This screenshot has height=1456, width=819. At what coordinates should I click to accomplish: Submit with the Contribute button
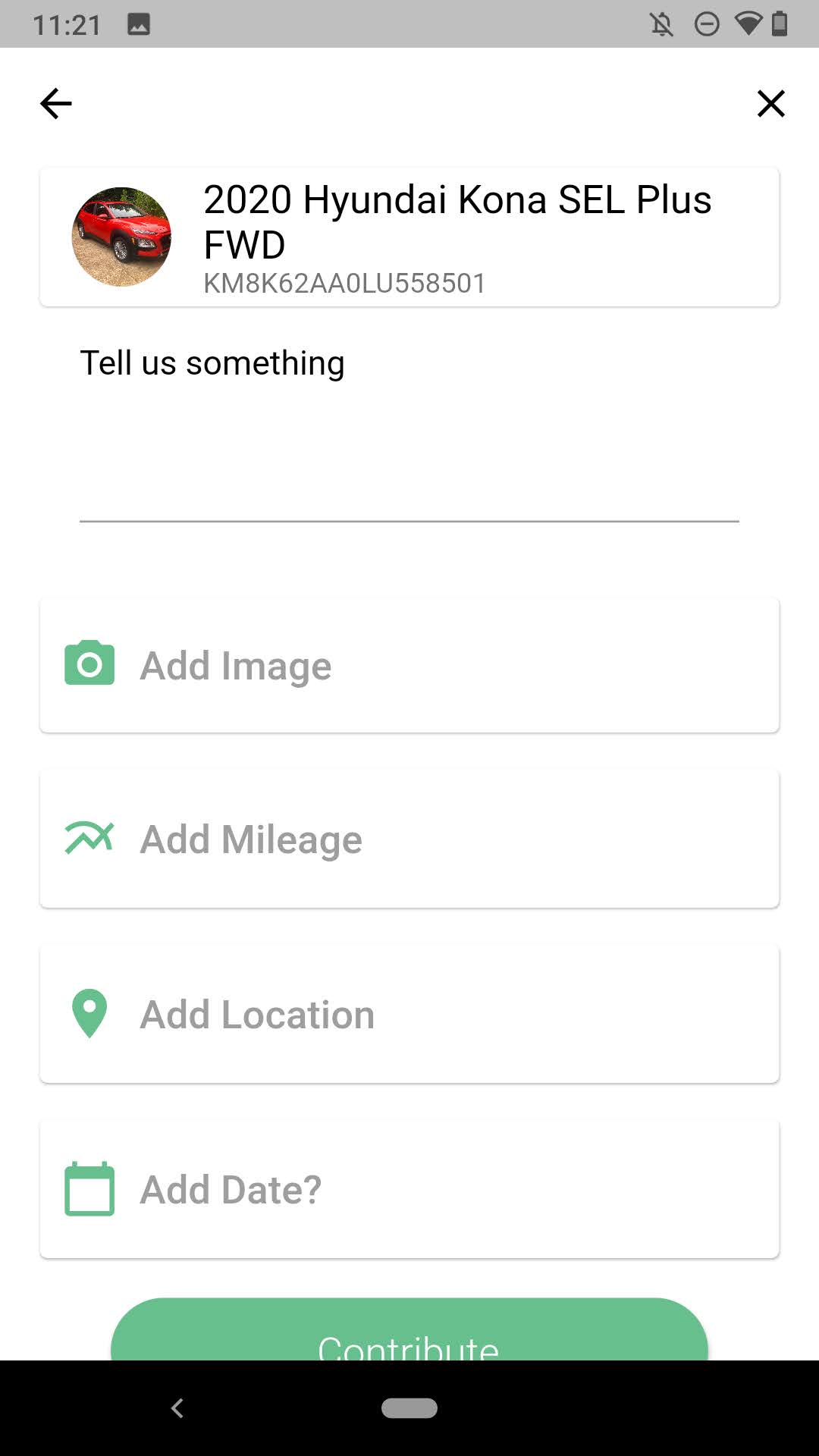point(409,1335)
